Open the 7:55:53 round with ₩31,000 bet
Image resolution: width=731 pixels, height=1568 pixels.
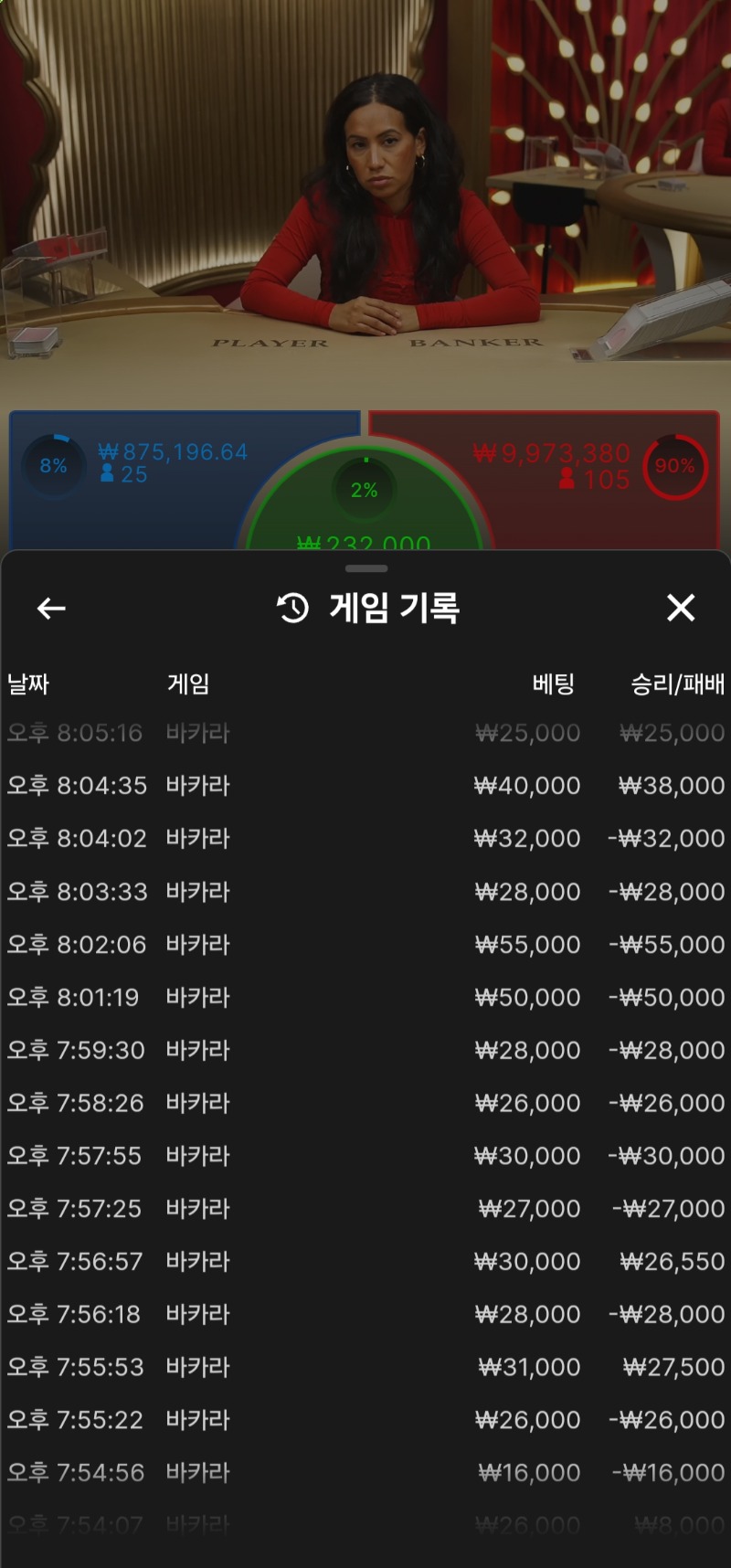(x=365, y=1367)
